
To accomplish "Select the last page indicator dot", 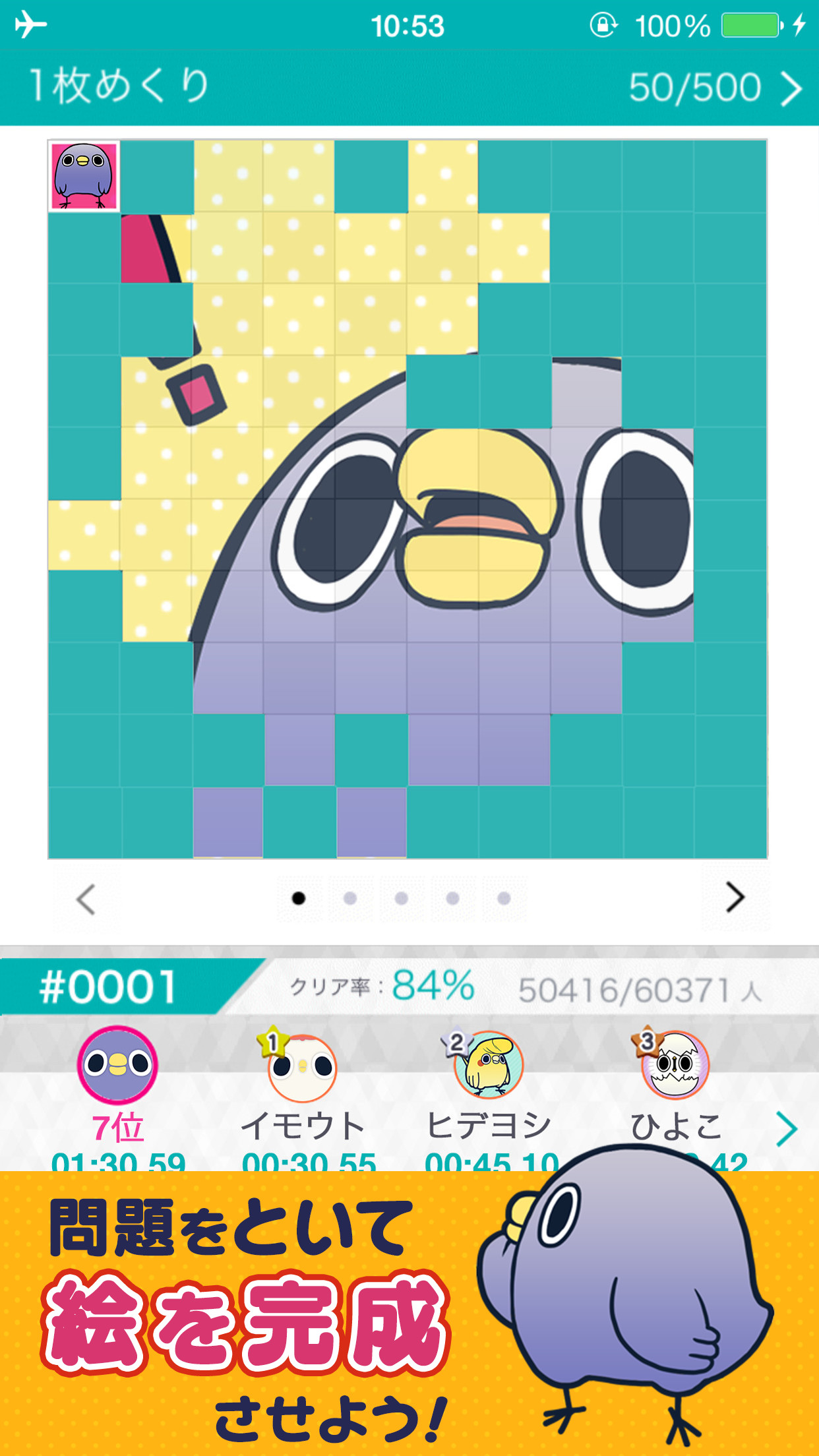I will (504, 898).
